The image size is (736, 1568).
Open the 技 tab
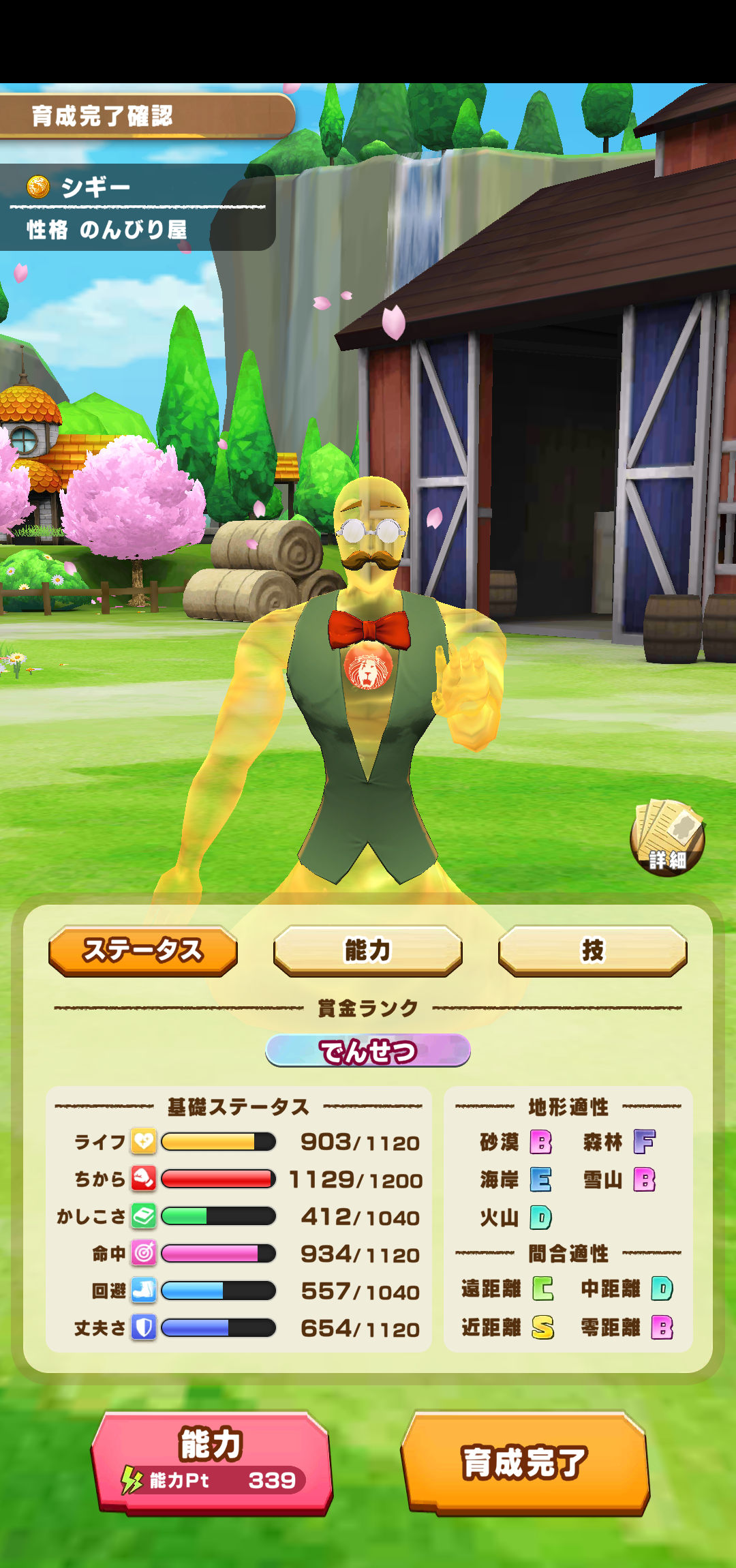592,950
